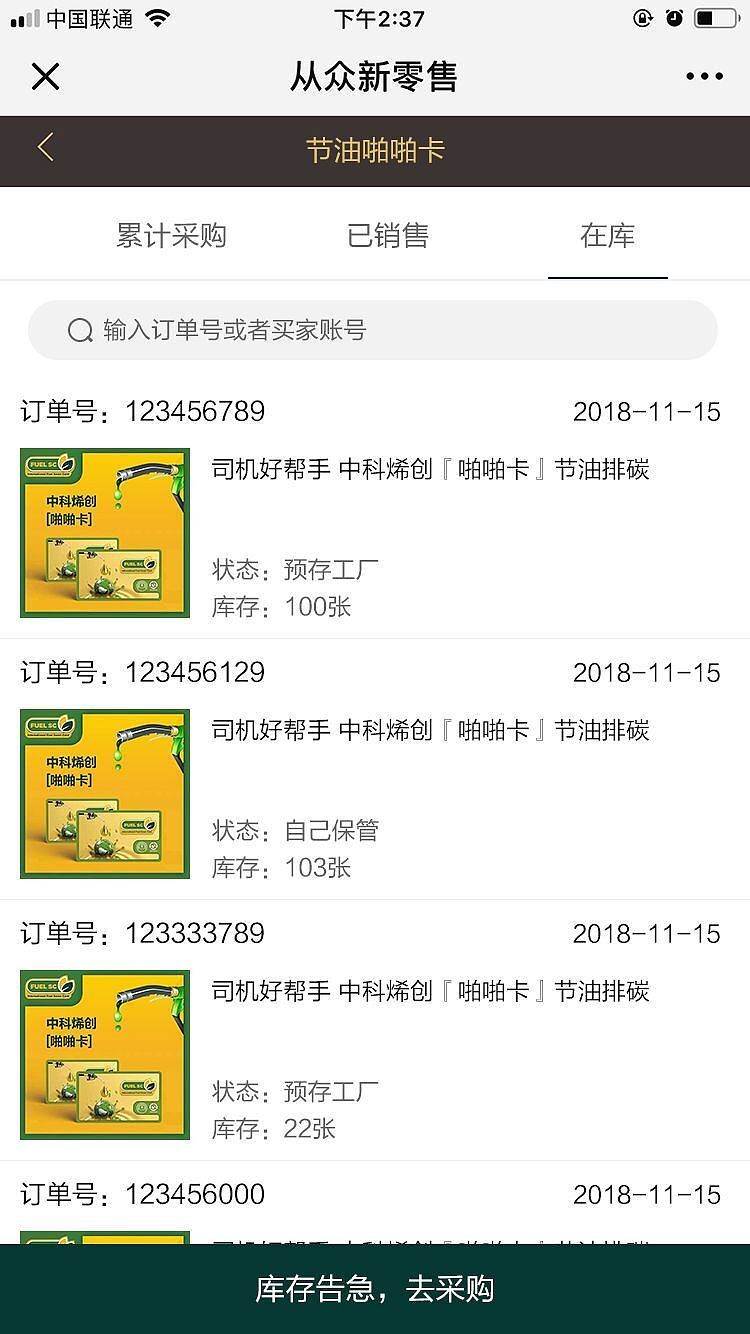Go back from 节油啪啪卡 page
The image size is (750, 1334).
45,149
